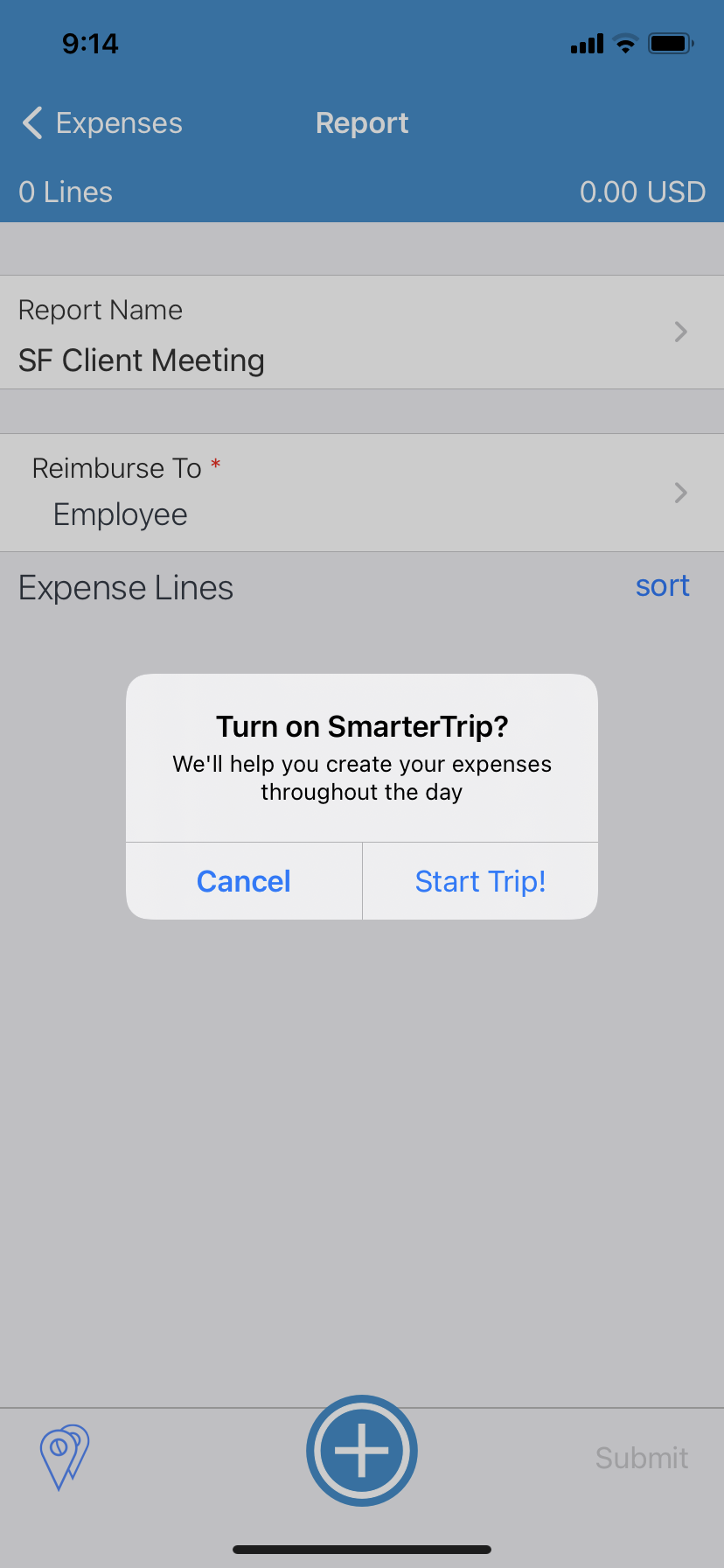The height and width of the screenshot is (1568, 724).
Task: Open the Report Name row
Action: pyautogui.click(x=362, y=333)
